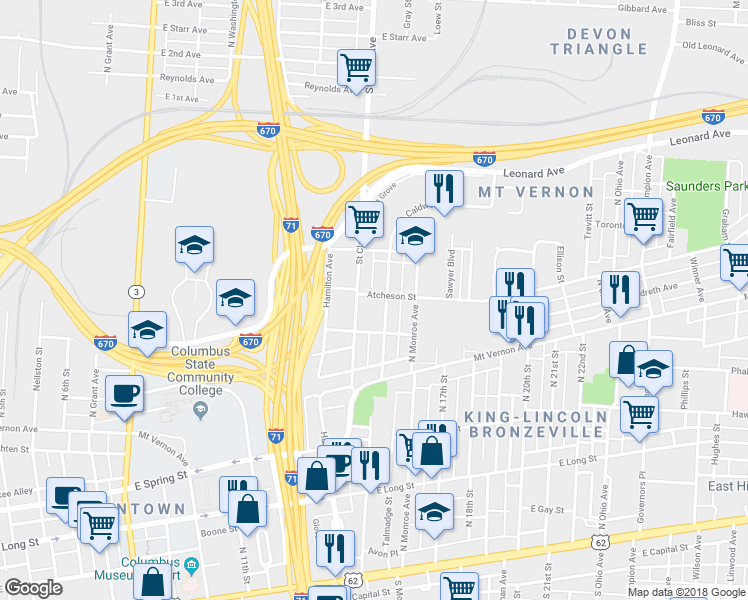Screen dimensions: 748x600
Task: Select the restaurant marker above N 22nd St
Action: tap(620, 290)
